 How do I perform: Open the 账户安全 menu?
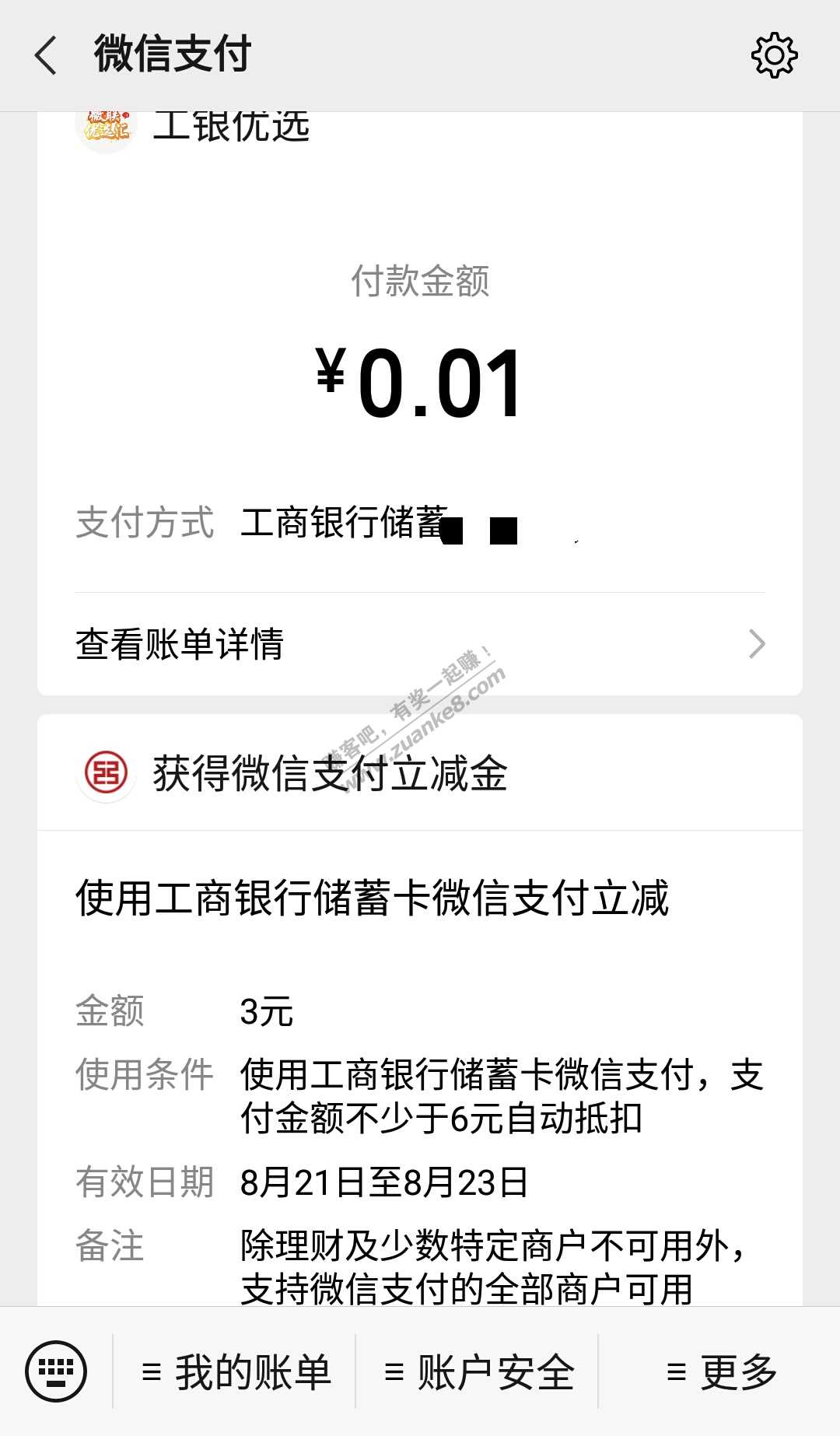point(478,1372)
